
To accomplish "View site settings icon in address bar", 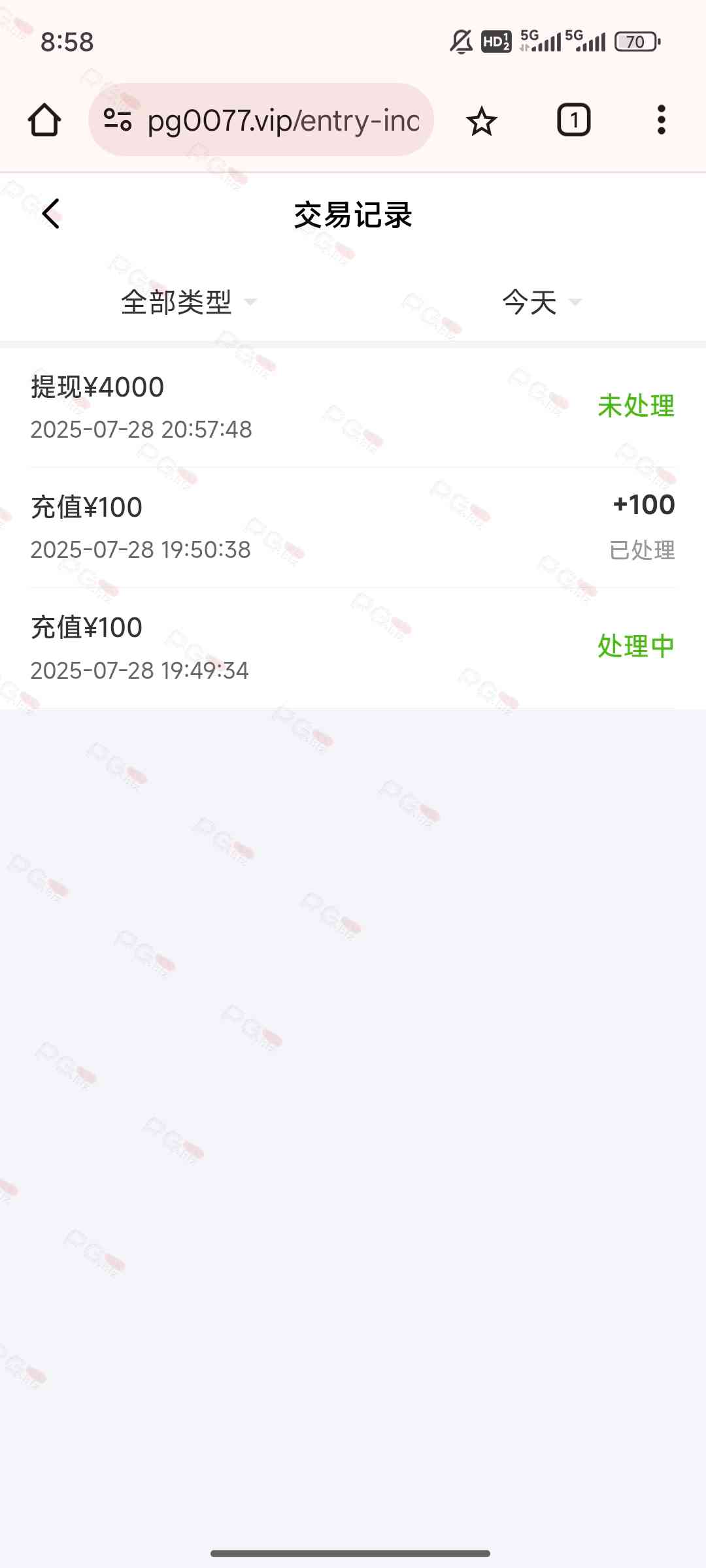I will click(118, 120).
